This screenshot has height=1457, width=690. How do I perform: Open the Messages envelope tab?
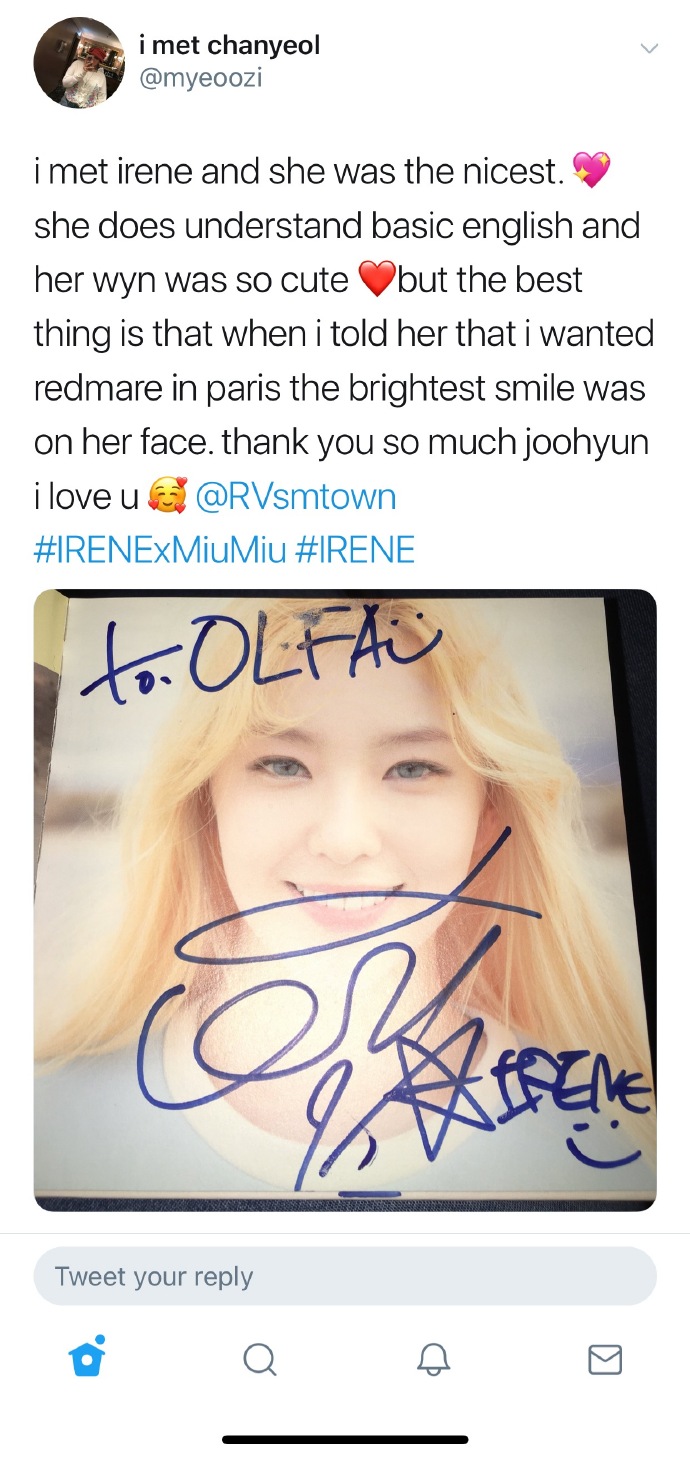604,1359
